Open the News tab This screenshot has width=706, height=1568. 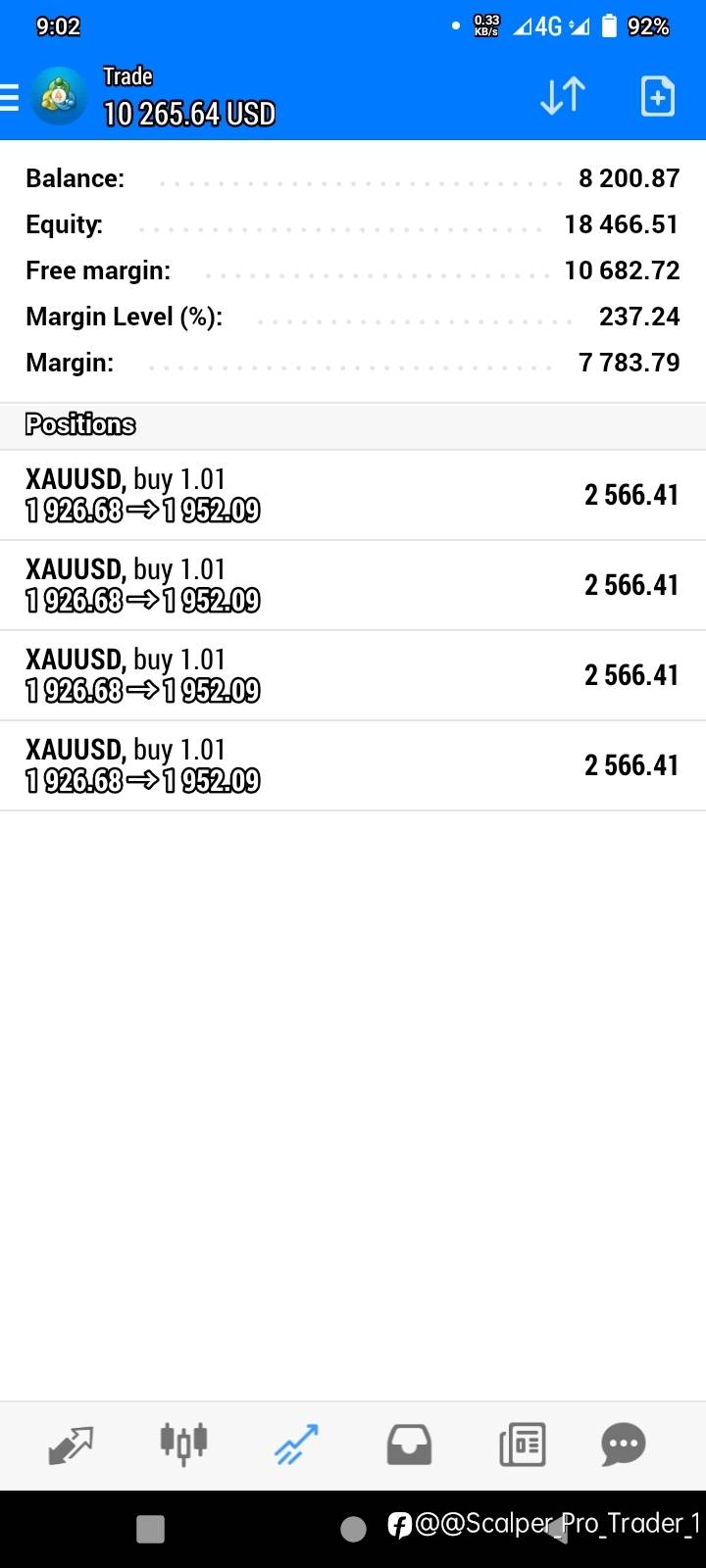tap(522, 1445)
